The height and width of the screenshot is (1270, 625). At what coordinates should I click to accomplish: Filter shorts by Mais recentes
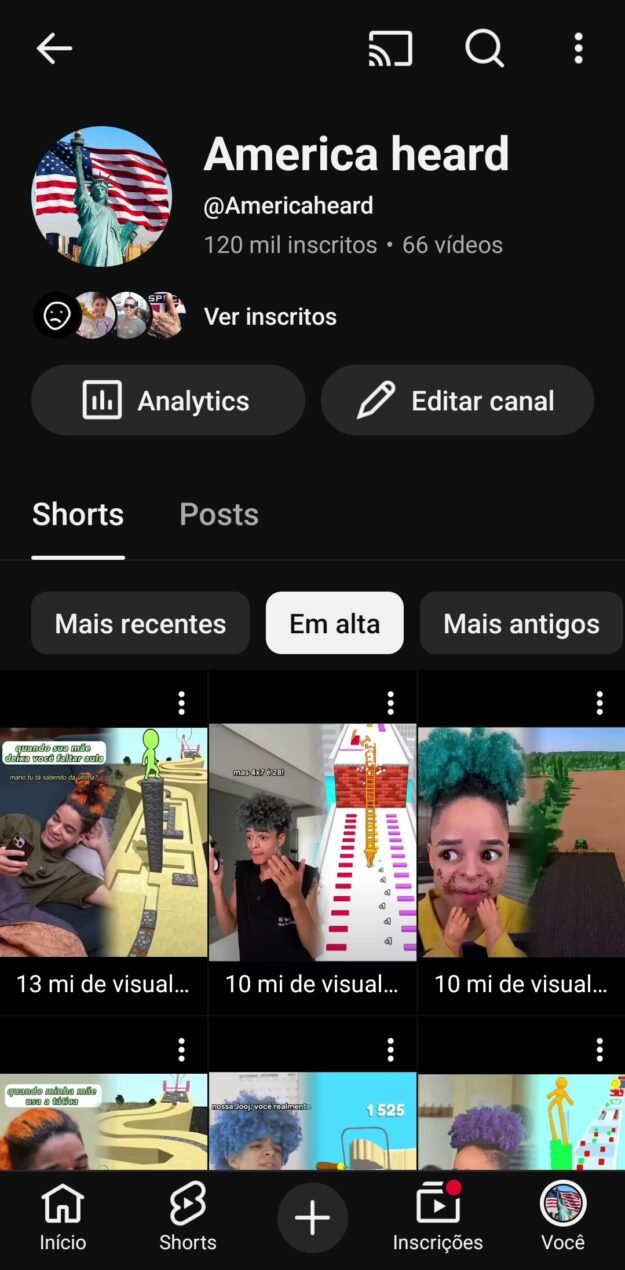pos(140,624)
